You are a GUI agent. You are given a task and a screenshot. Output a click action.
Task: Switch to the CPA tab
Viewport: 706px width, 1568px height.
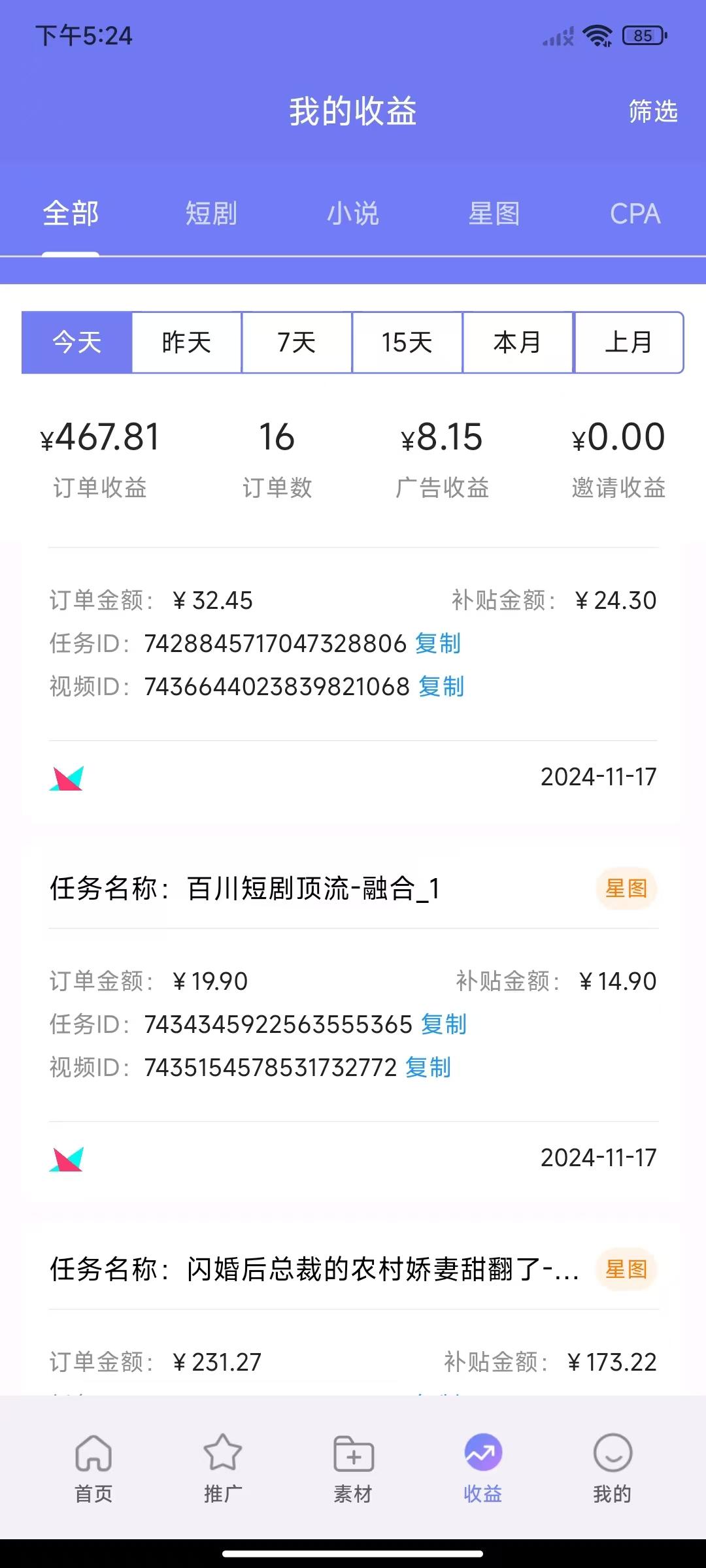tap(635, 214)
